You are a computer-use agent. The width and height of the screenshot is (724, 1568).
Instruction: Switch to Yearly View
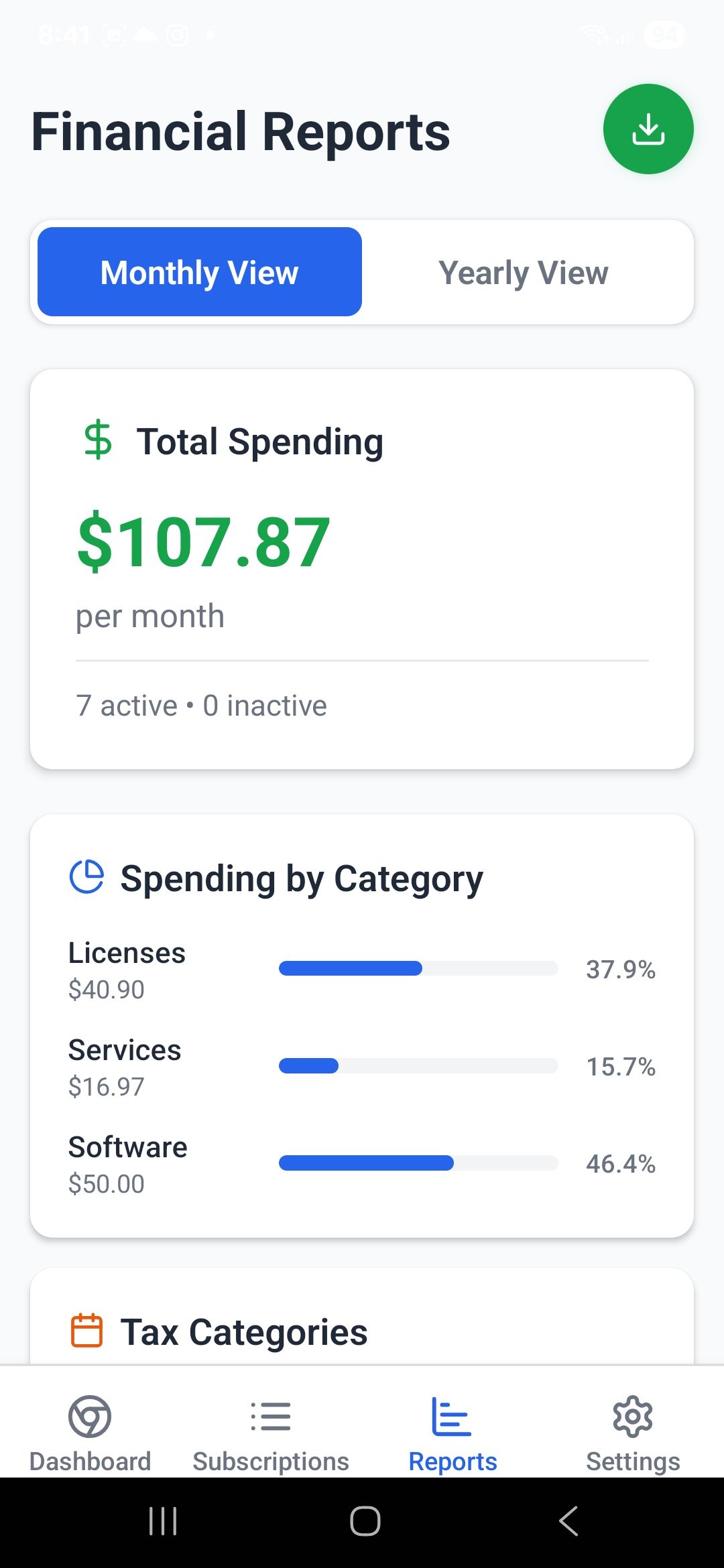523,272
